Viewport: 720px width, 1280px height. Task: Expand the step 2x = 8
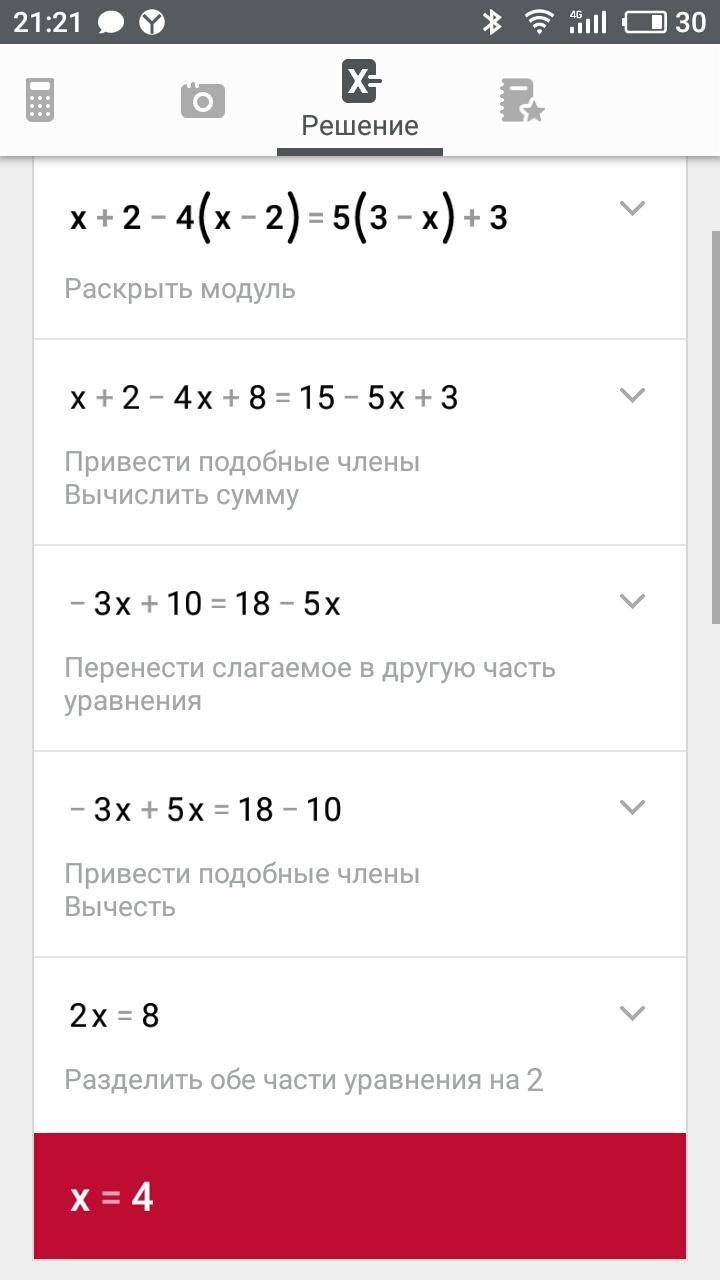click(x=632, y=1012)
